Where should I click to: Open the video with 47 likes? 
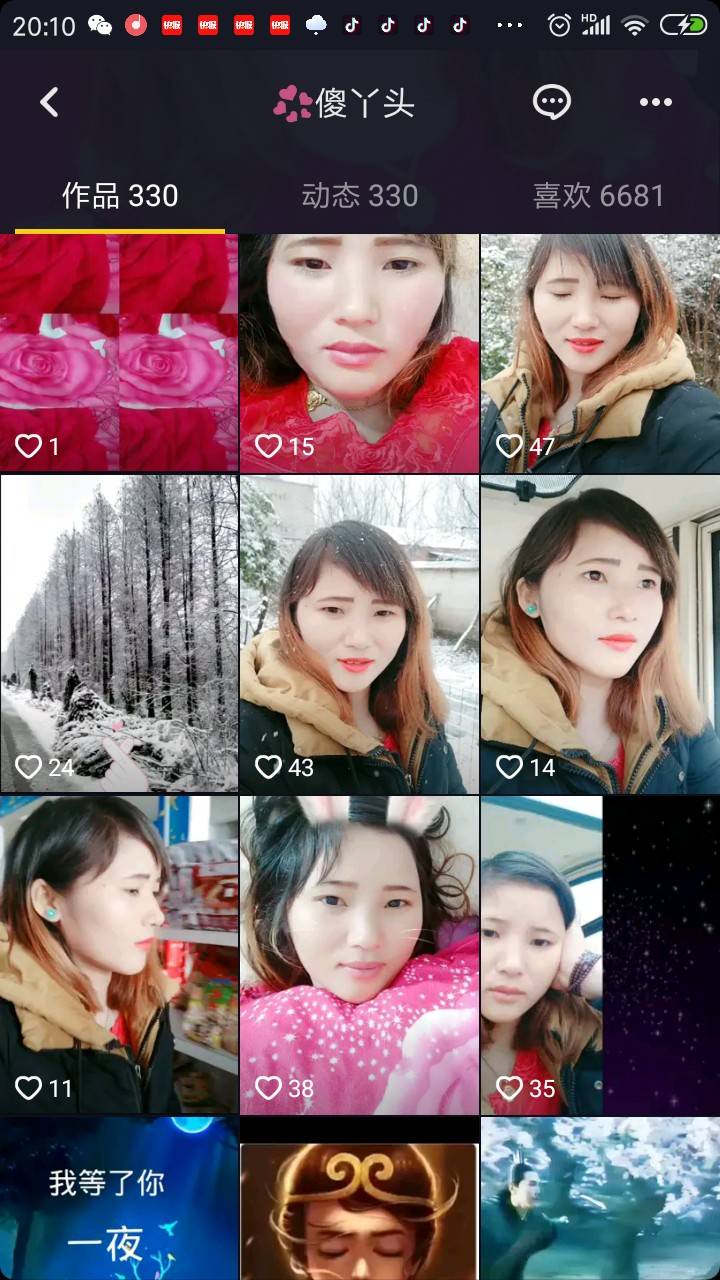pos(600,353)
